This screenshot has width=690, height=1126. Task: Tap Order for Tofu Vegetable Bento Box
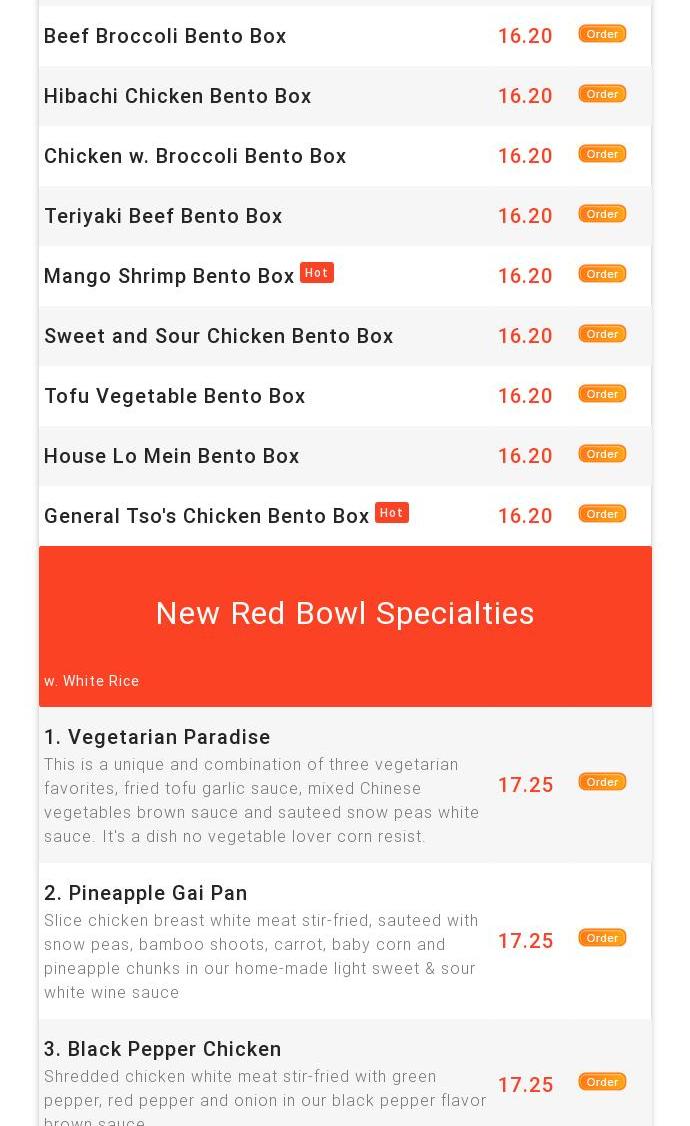pos(602,394)
